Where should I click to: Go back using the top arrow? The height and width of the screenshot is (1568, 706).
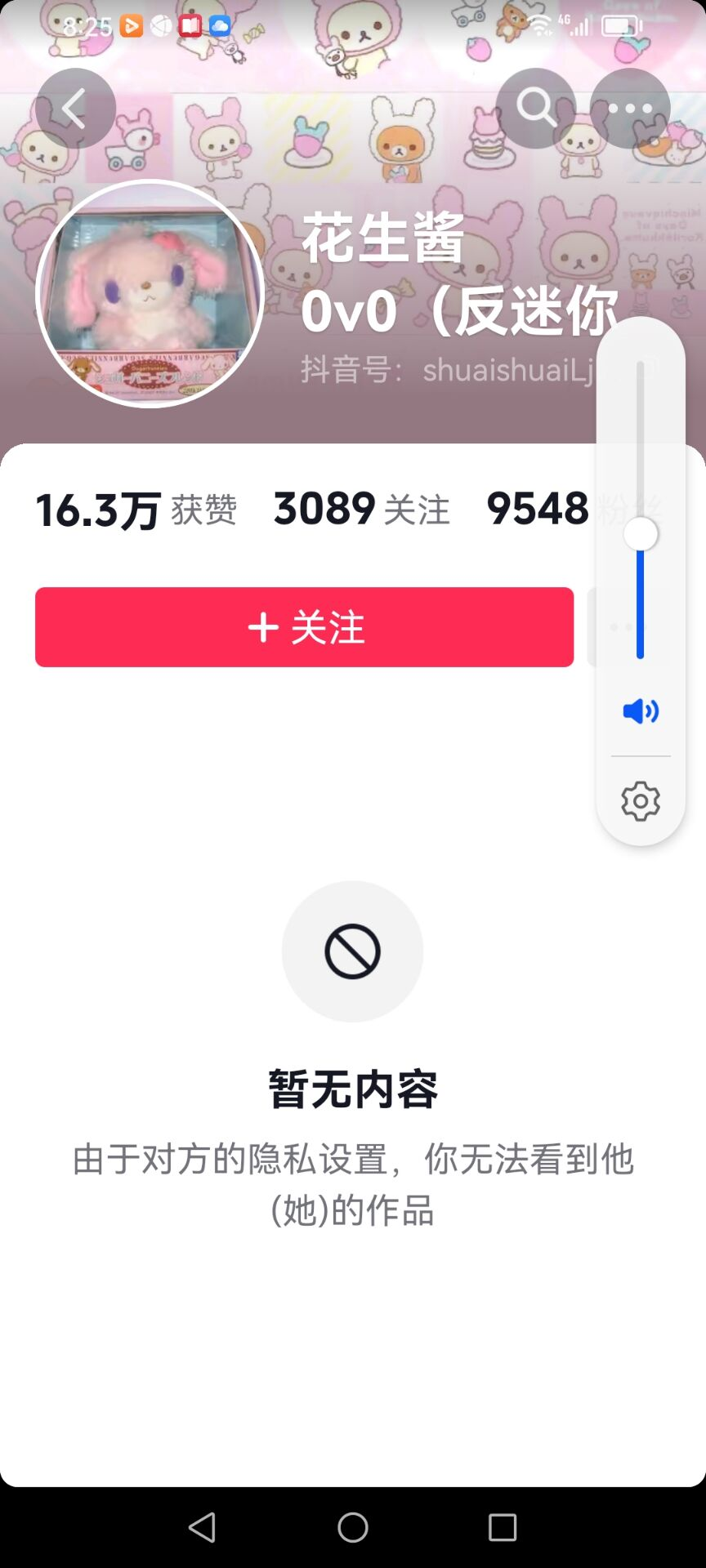[75, 109]
